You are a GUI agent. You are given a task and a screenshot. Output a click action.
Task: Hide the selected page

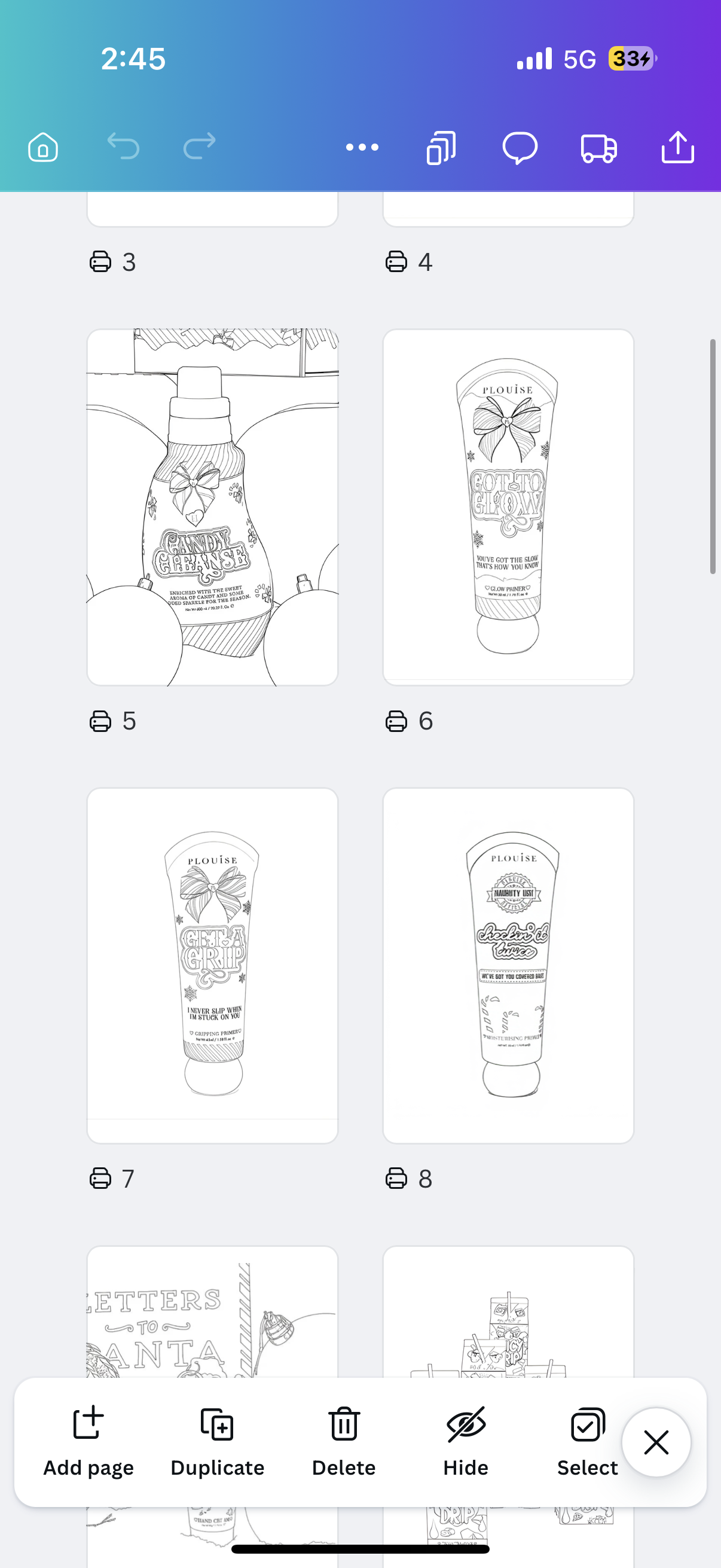click(466, 1441)
